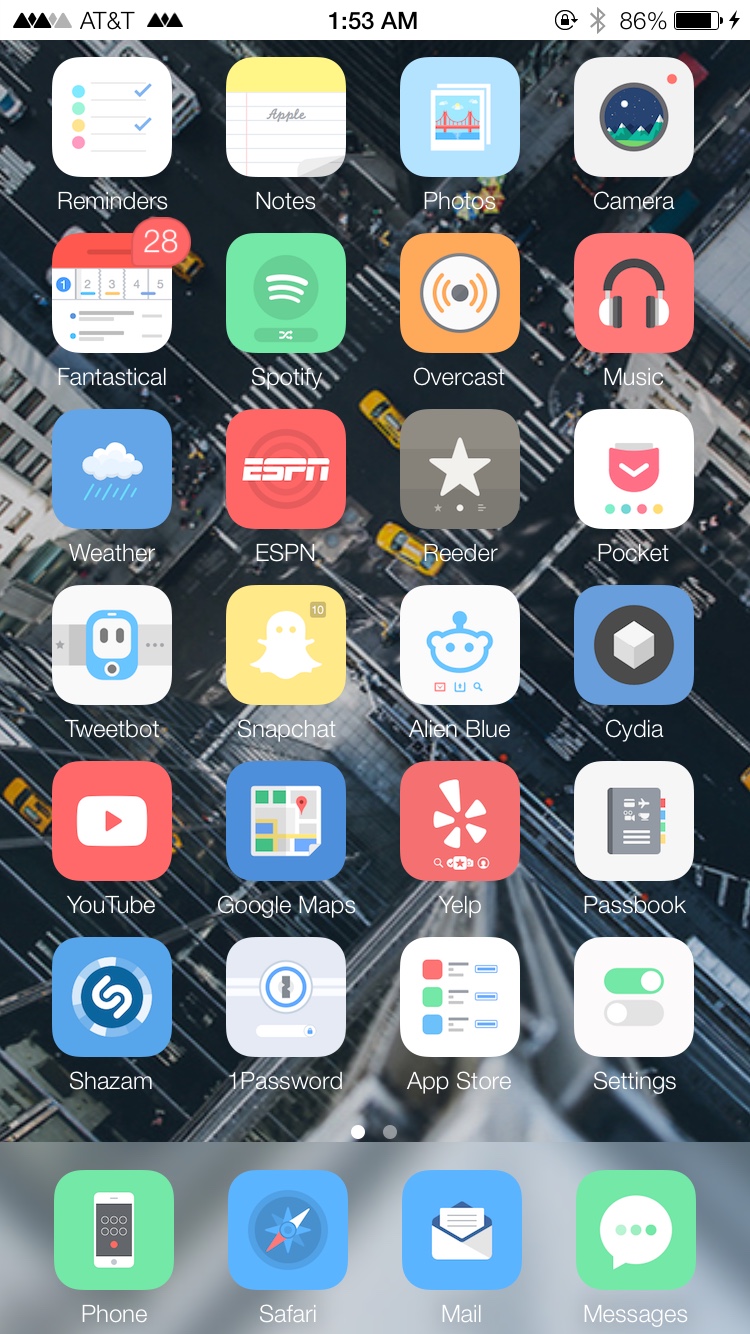Open Pocket
The height and width of the screenshot is (1334, 750).
click(x=634, y=469)
